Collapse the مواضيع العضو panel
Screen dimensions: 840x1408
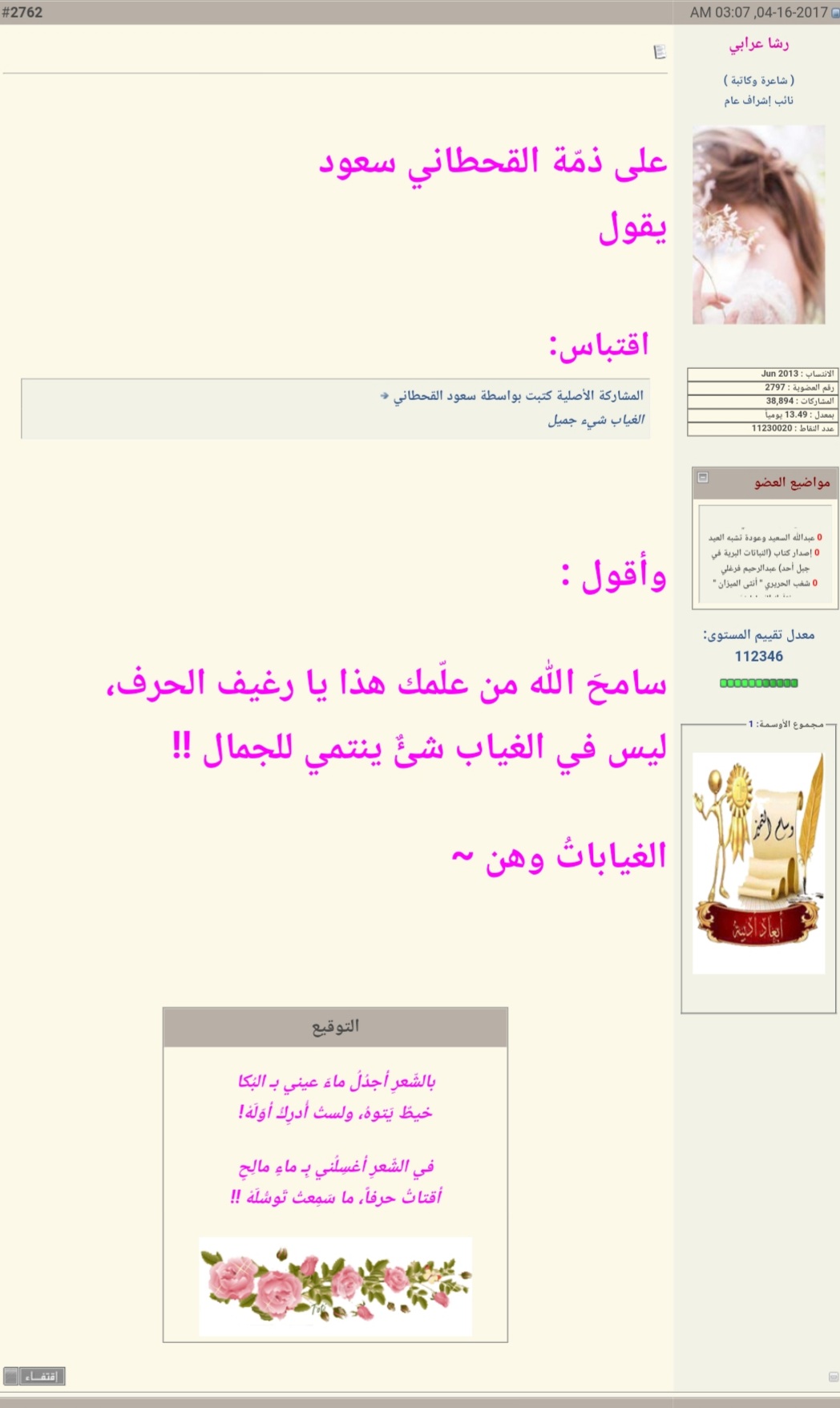[x=703, y=477]
